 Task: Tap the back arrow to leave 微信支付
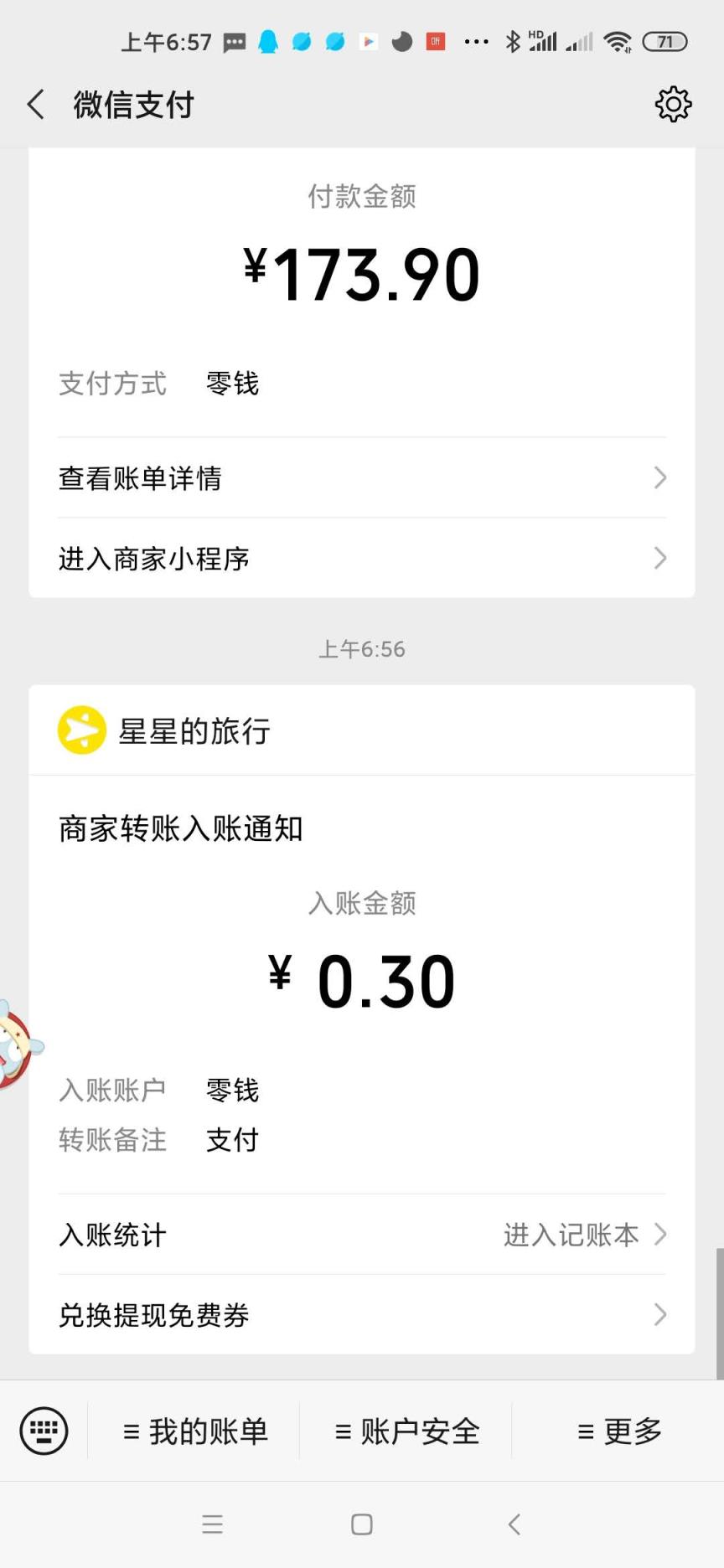pyautogui.click(x=35, y=104)
